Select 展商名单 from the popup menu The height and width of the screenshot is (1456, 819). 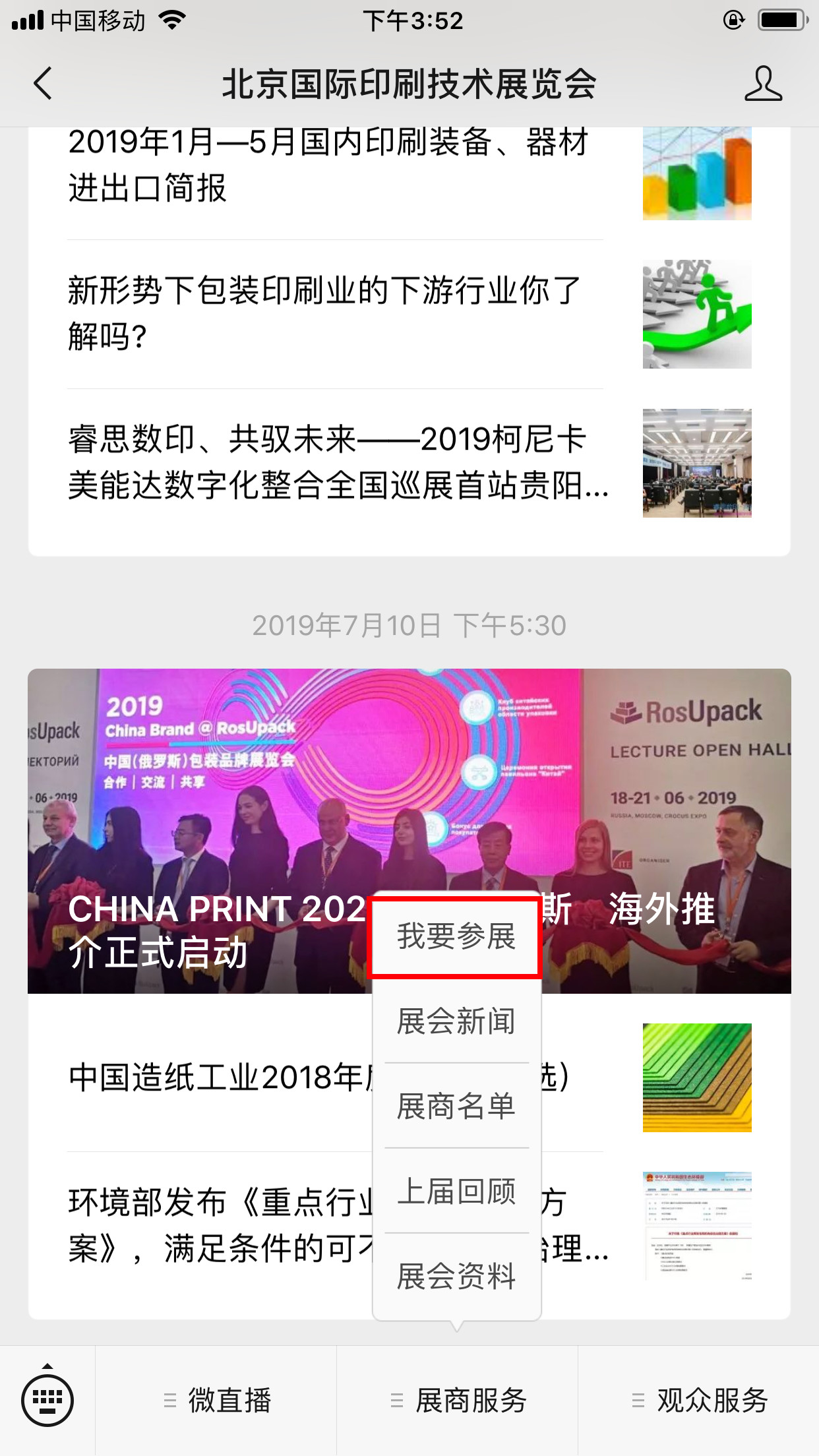click(456, 1107)
